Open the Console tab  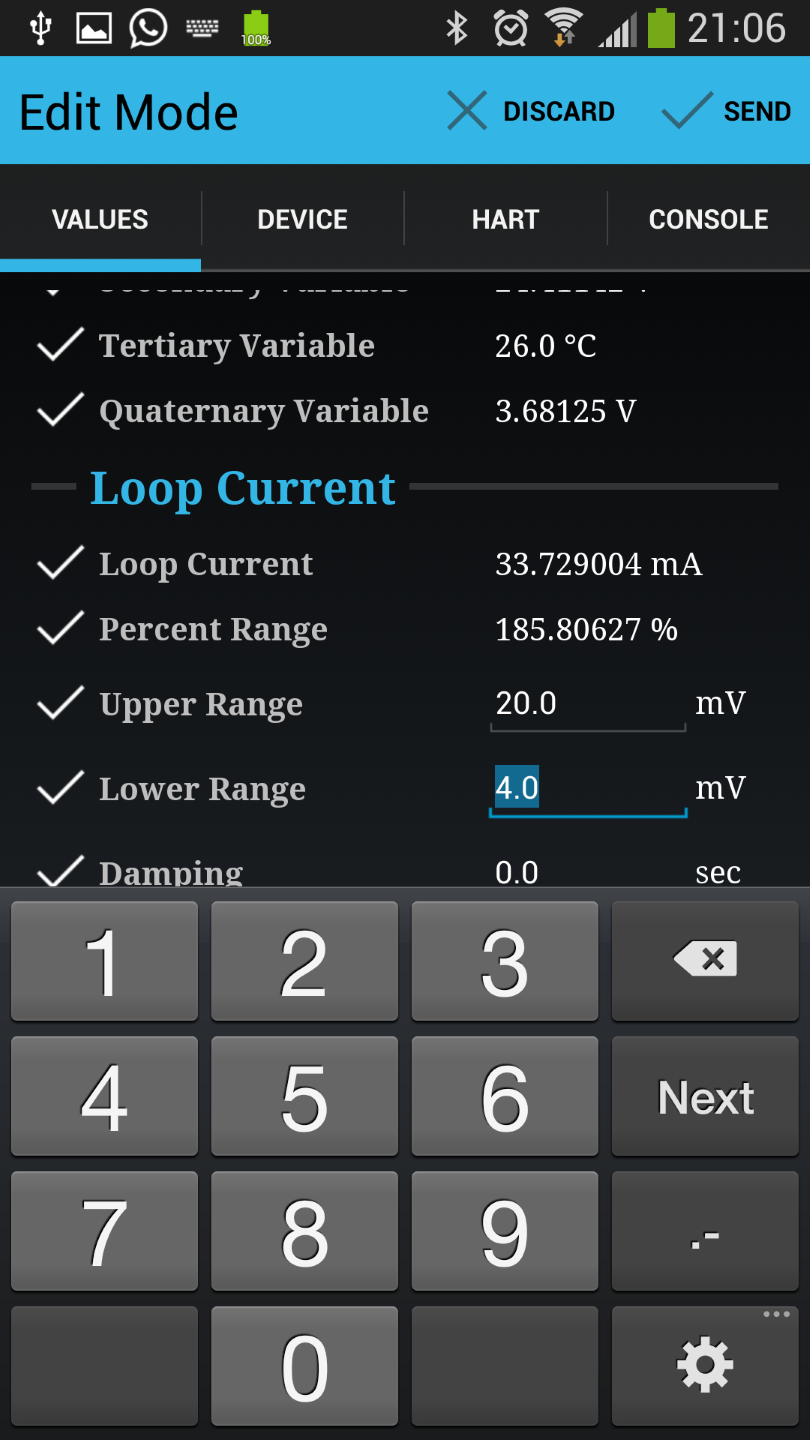pyautogui.click(x=708, y=220)
